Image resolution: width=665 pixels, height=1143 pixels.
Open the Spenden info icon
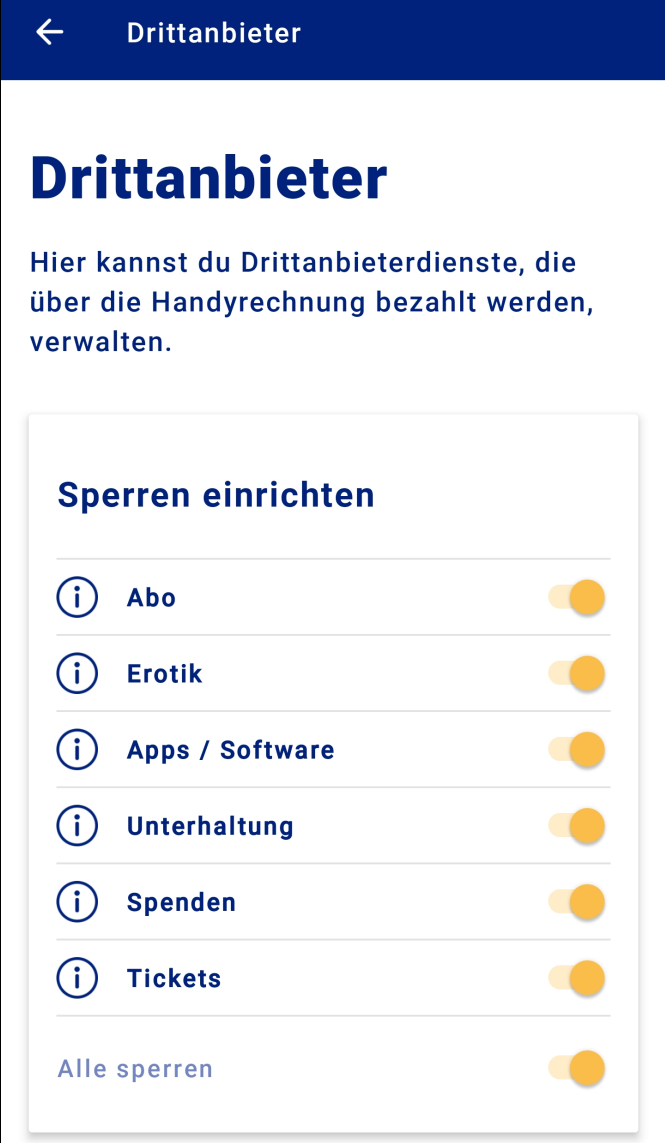[77, 902]
